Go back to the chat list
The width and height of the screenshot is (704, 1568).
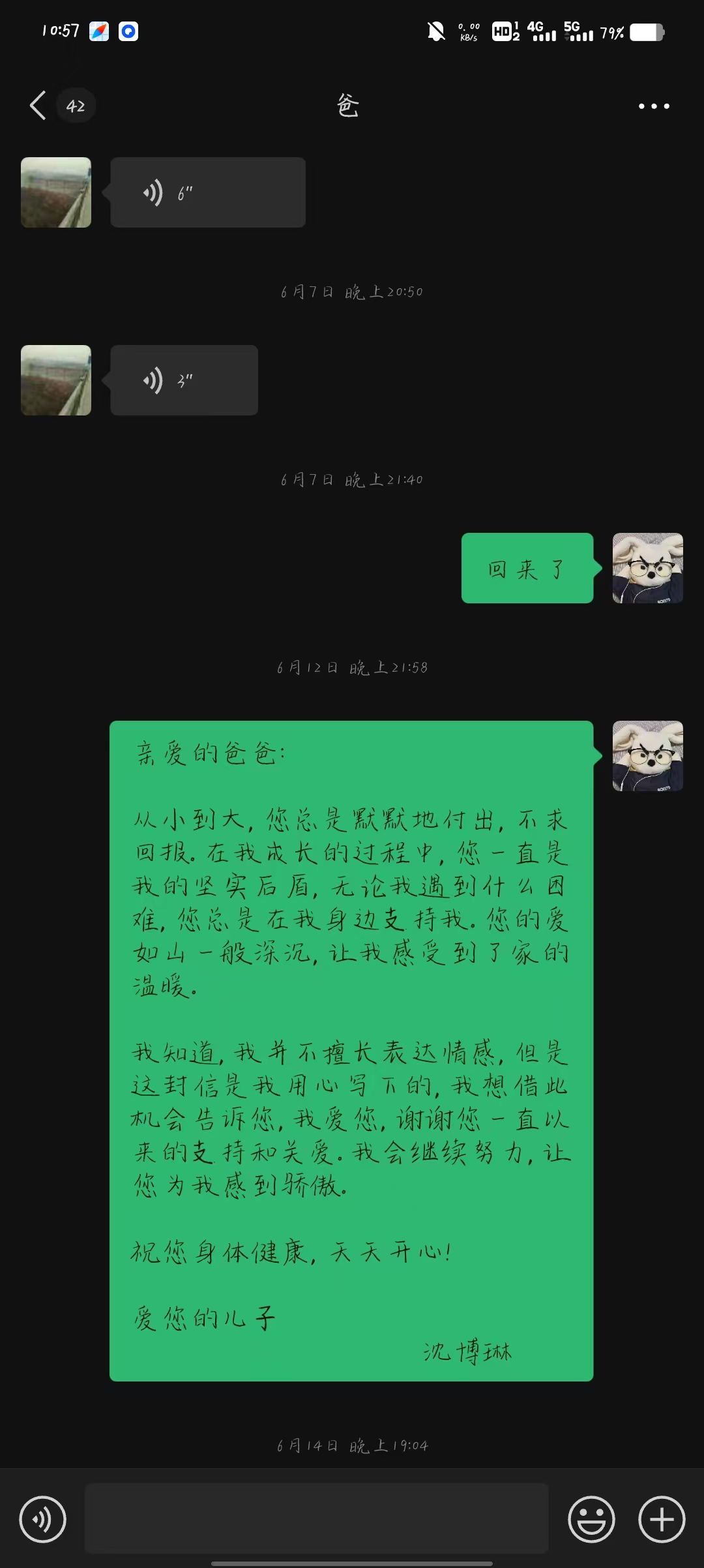(38, 106)
